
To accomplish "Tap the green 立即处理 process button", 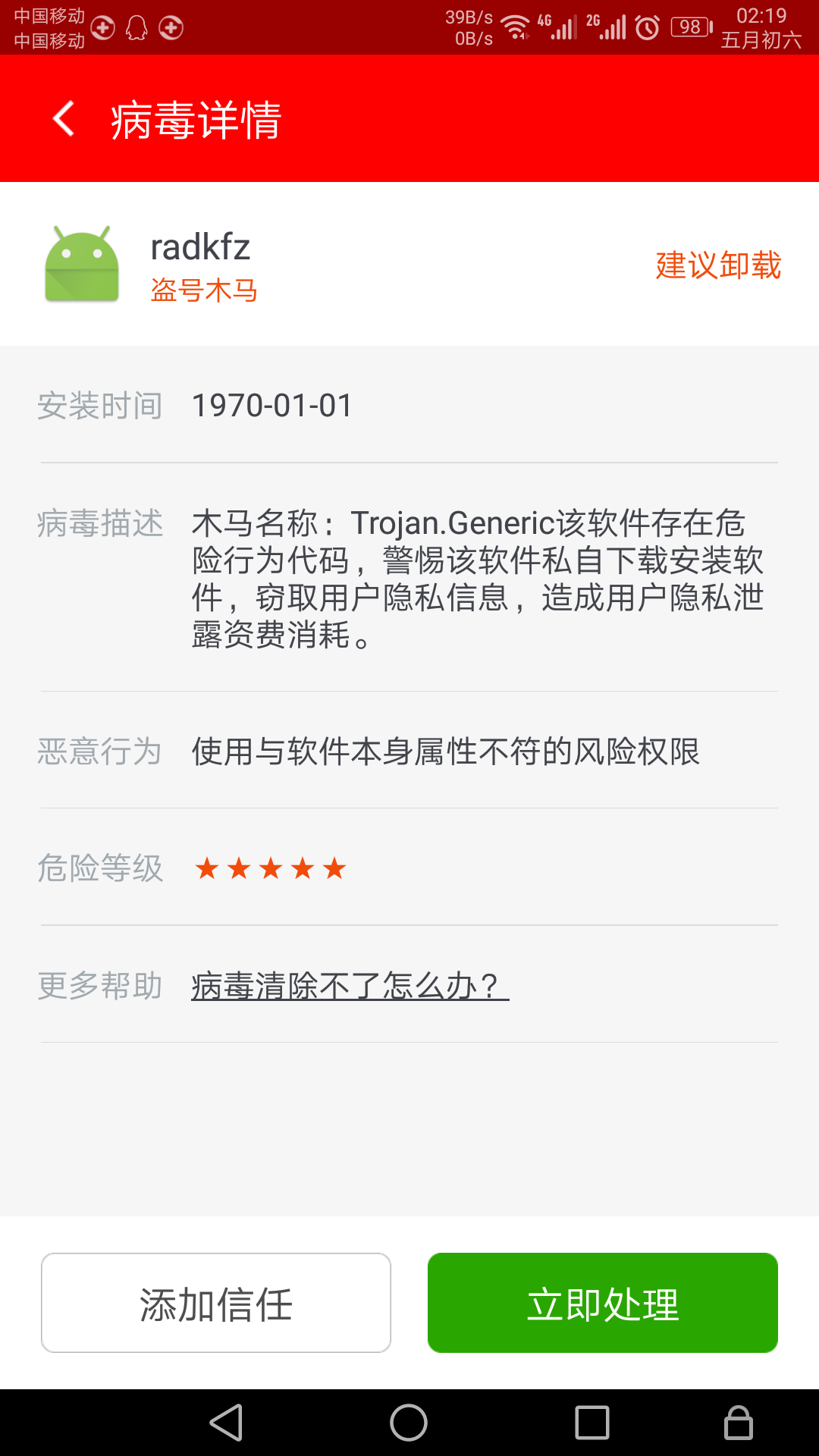I will pos(603,1301).
